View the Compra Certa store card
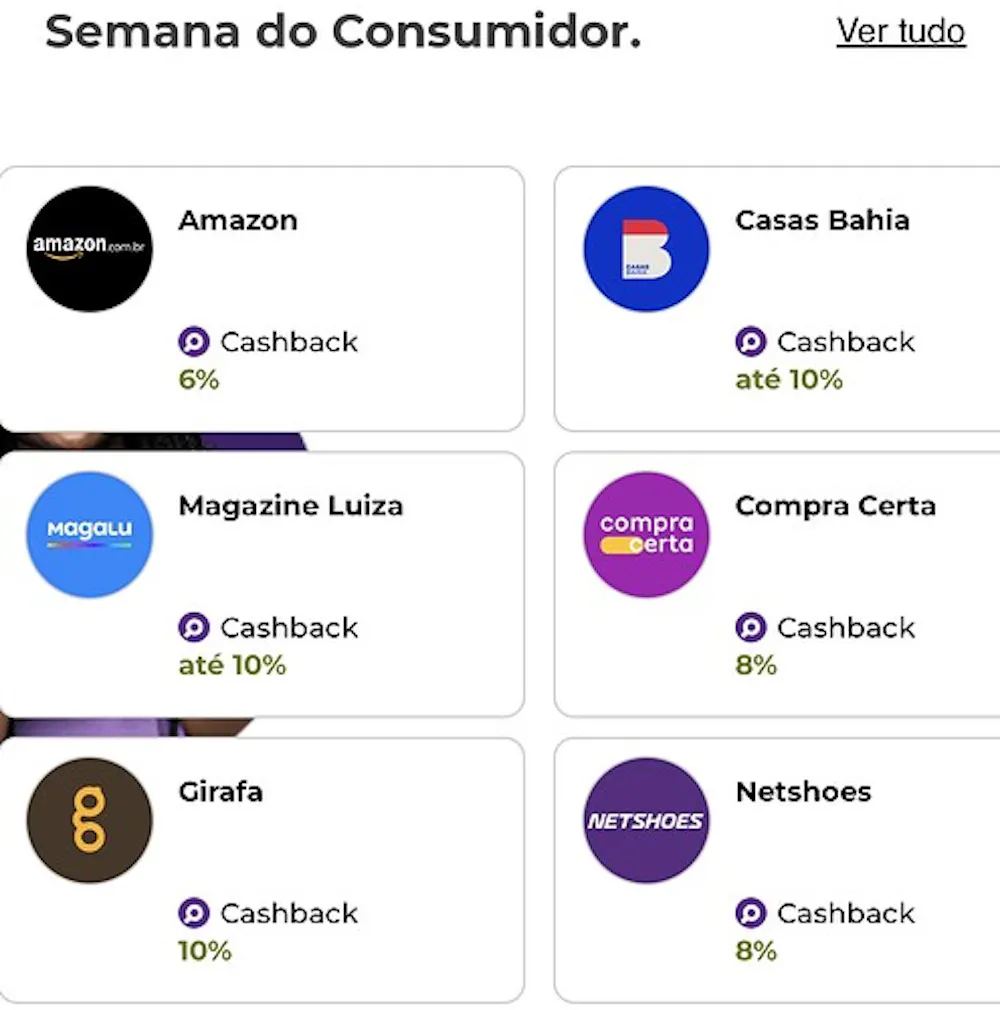This screenshot has width=1000, height=1010. click(x=778, y=584)
